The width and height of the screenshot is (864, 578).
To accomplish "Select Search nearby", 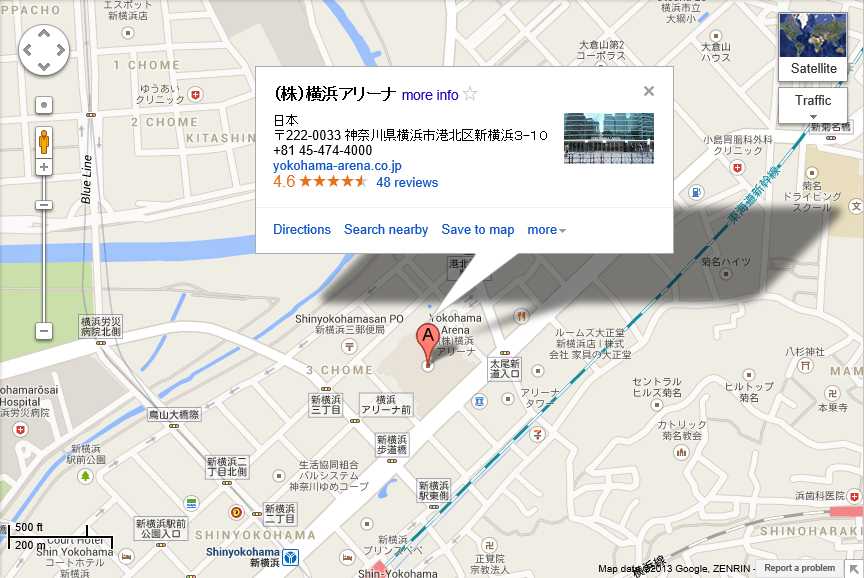I will (x=386, y=229).
